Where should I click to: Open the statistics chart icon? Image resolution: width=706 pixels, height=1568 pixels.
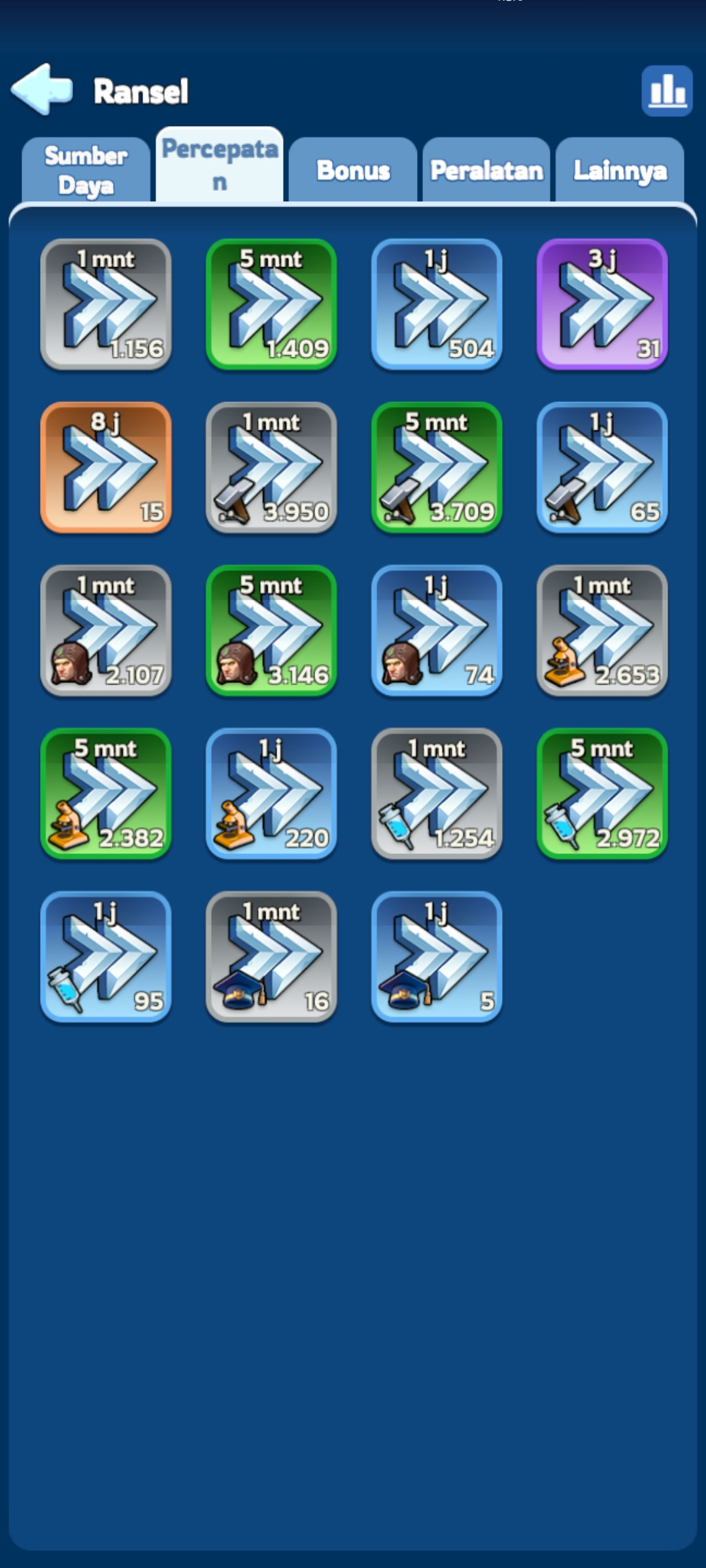(667, 91)
